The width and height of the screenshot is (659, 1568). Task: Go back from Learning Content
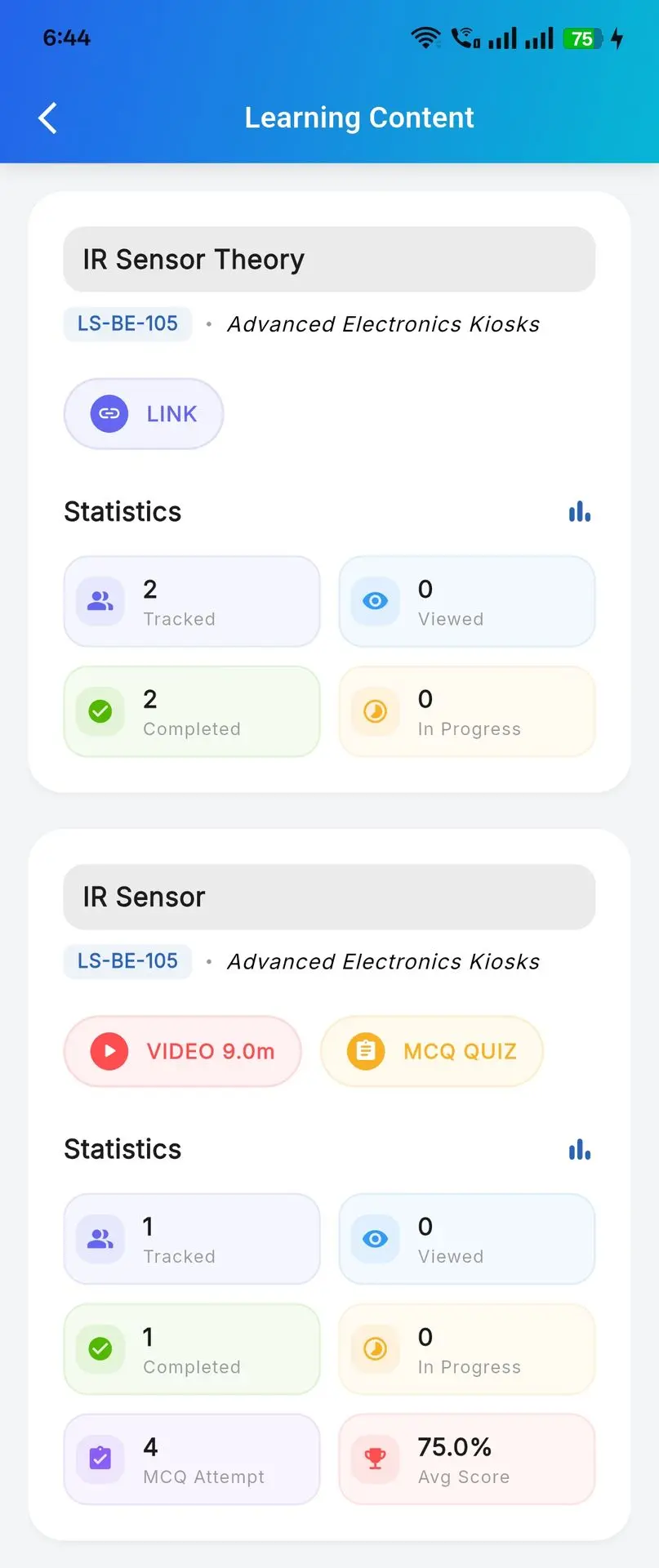48,118
